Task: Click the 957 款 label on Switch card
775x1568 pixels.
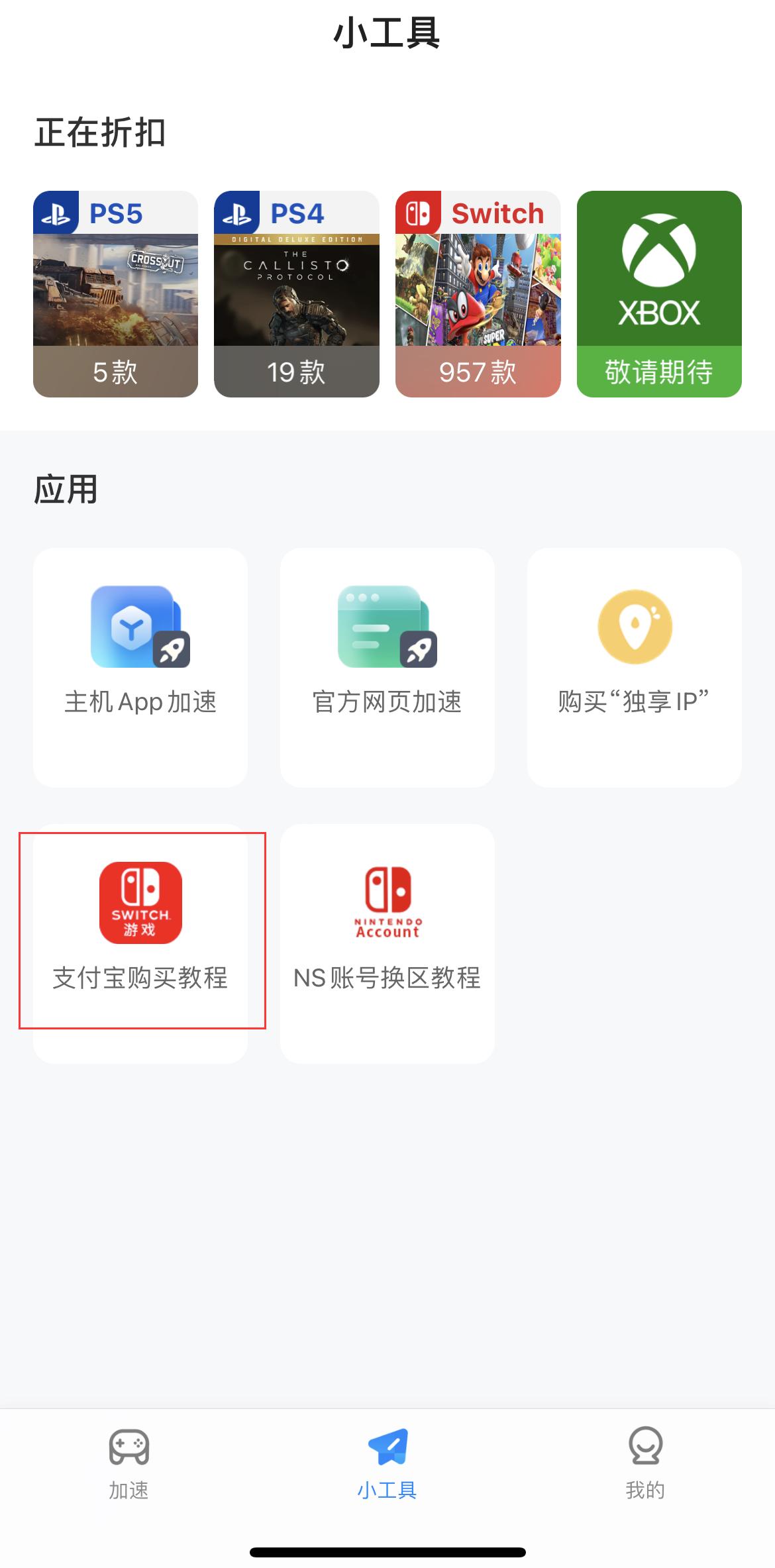Action: click(478, 373)
